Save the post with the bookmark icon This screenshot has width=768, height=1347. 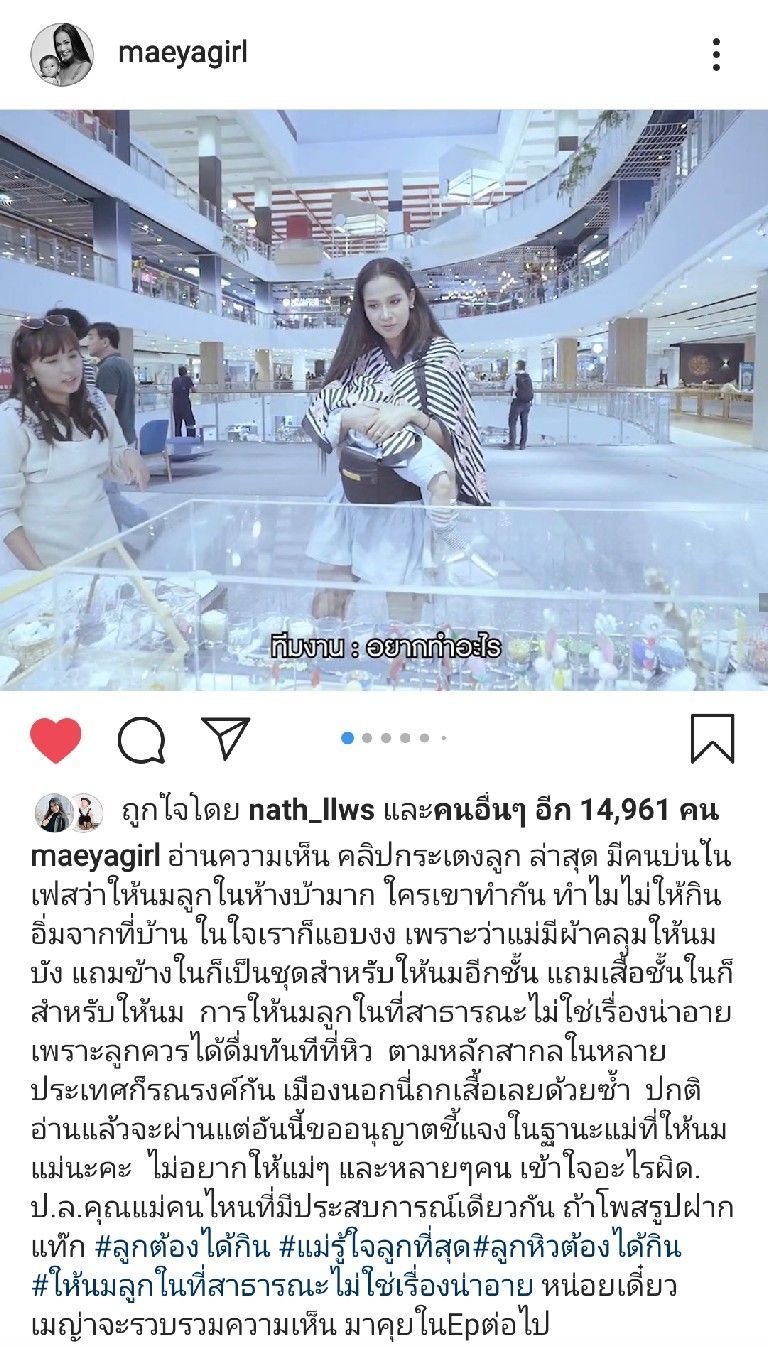point(712,740)
